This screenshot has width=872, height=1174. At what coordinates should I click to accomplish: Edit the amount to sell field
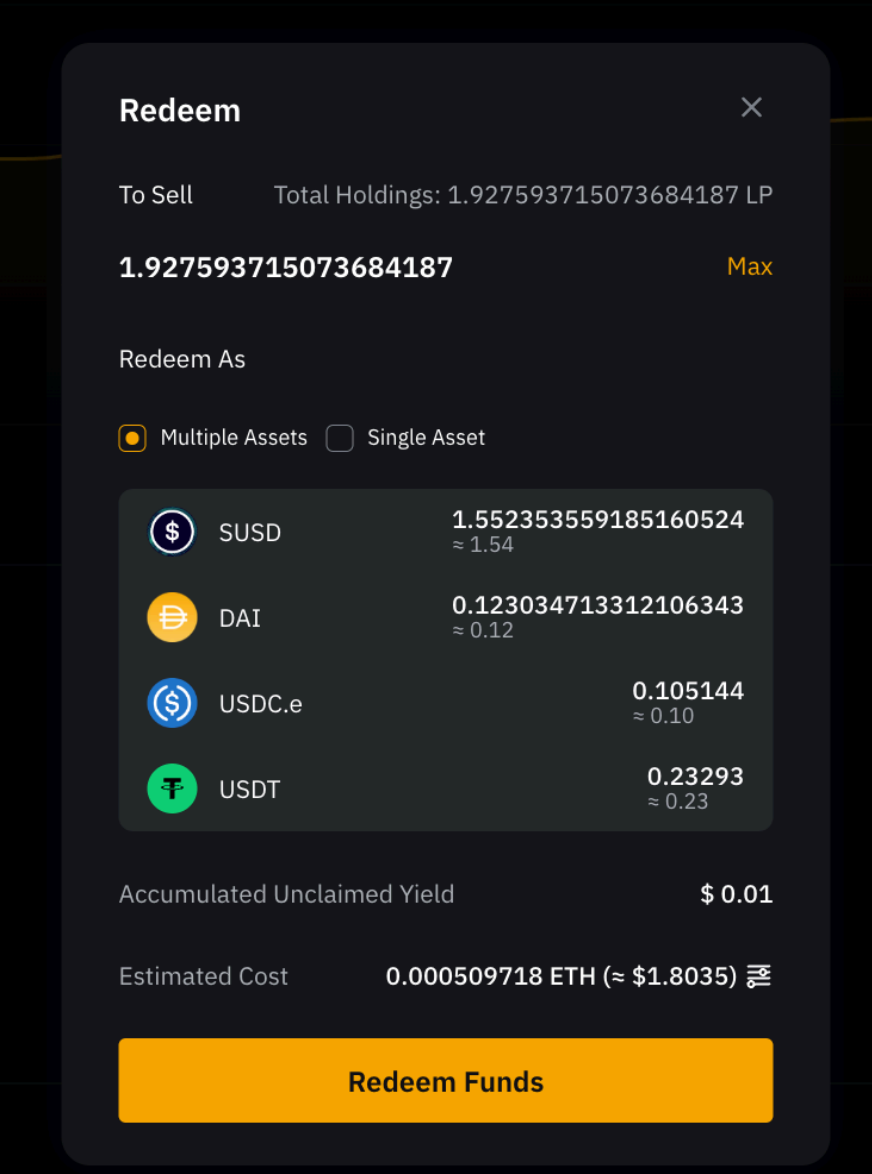click(x=286, y=268)
